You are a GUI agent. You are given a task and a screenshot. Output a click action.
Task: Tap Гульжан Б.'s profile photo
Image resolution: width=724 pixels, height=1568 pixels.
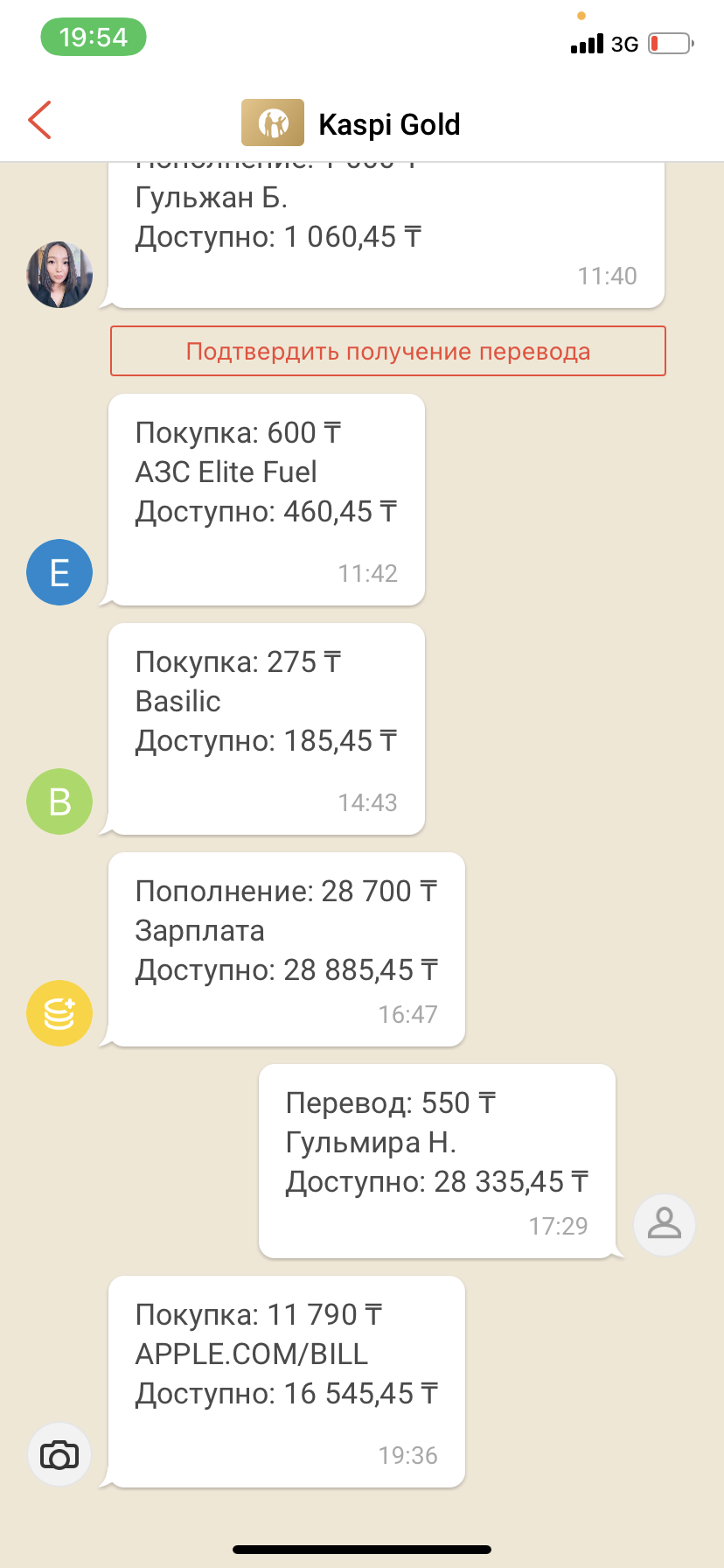(59, 275)
